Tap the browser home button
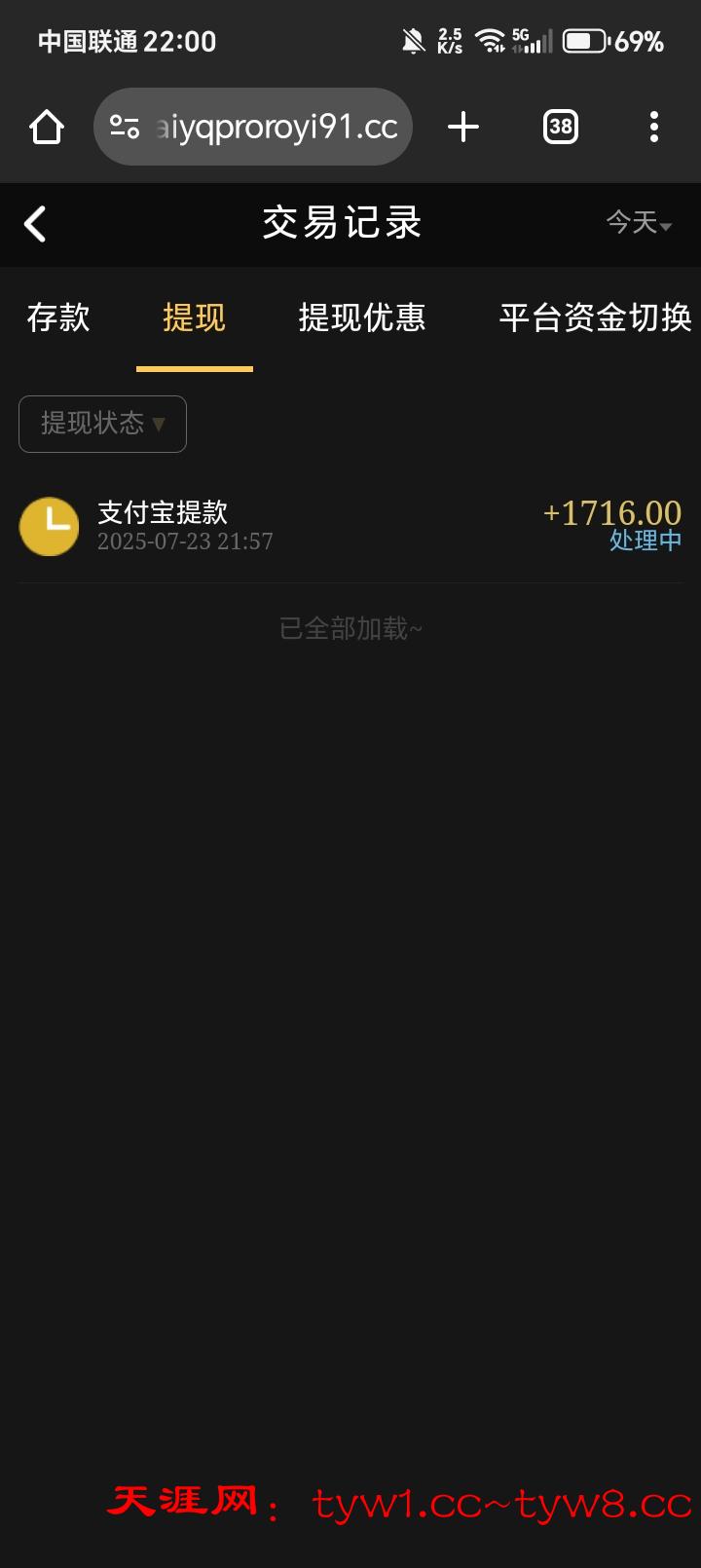Screen dimensions: 701x1568 (47, 127)
